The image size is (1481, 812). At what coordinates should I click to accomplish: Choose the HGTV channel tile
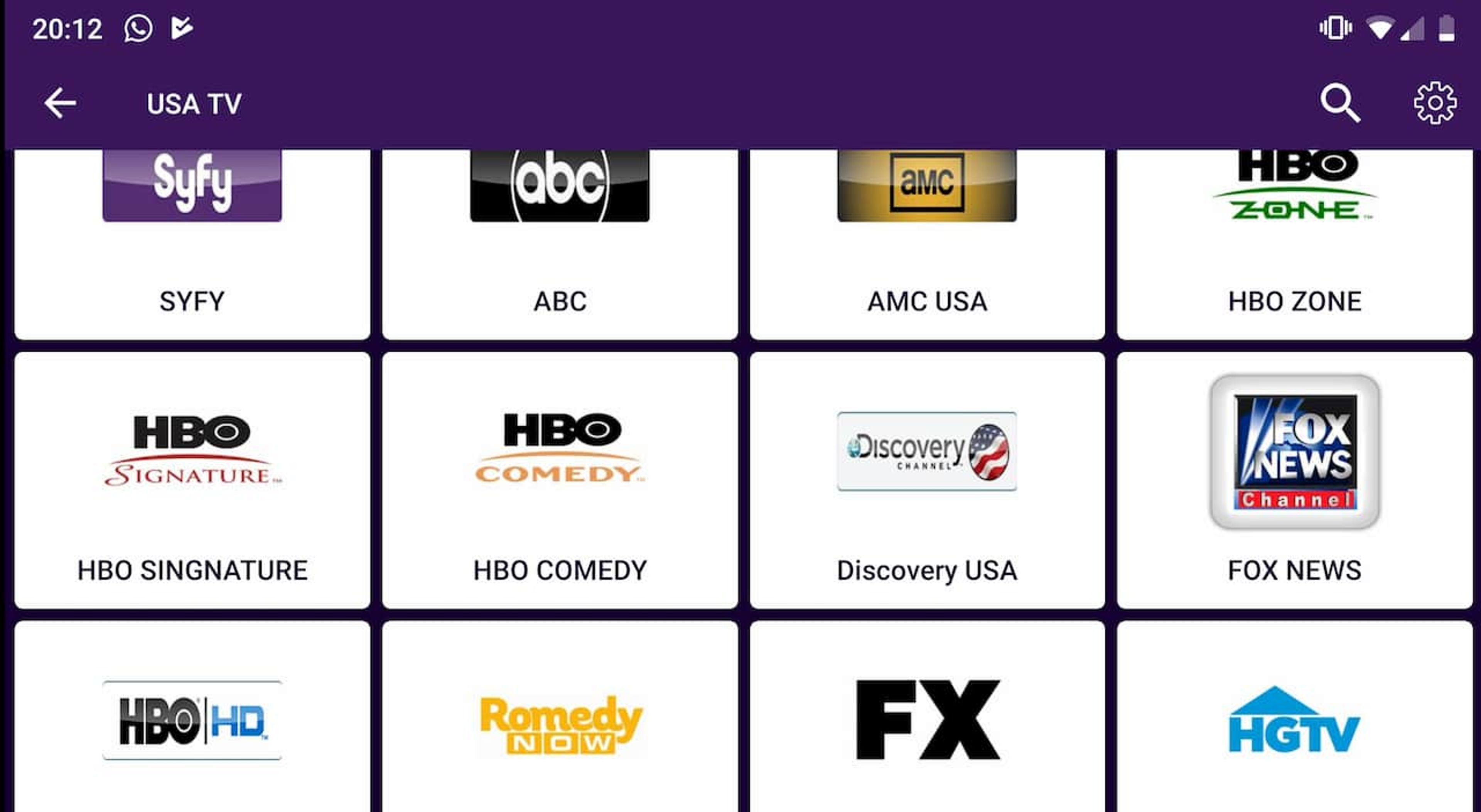[1295, 717]
